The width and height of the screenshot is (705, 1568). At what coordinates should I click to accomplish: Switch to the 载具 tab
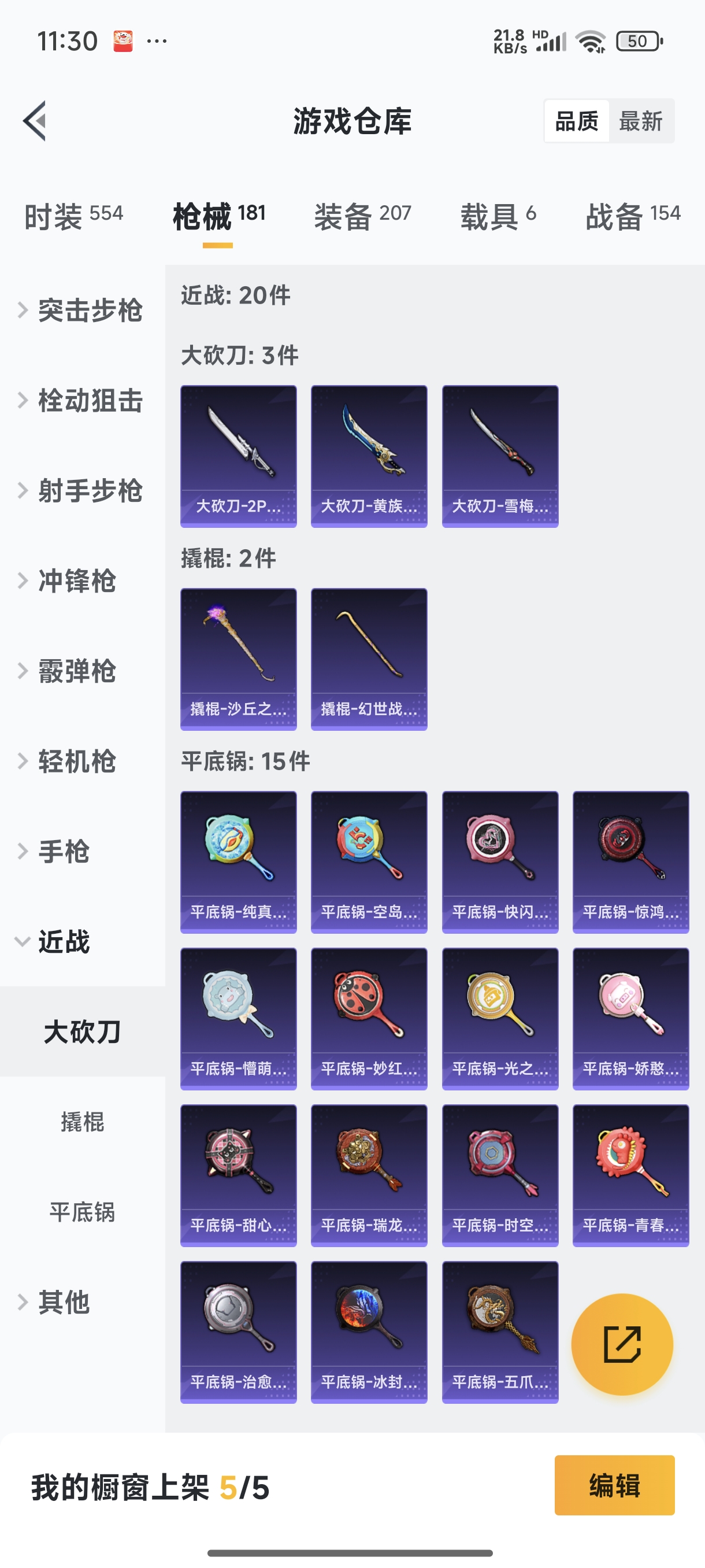(498, 216)
